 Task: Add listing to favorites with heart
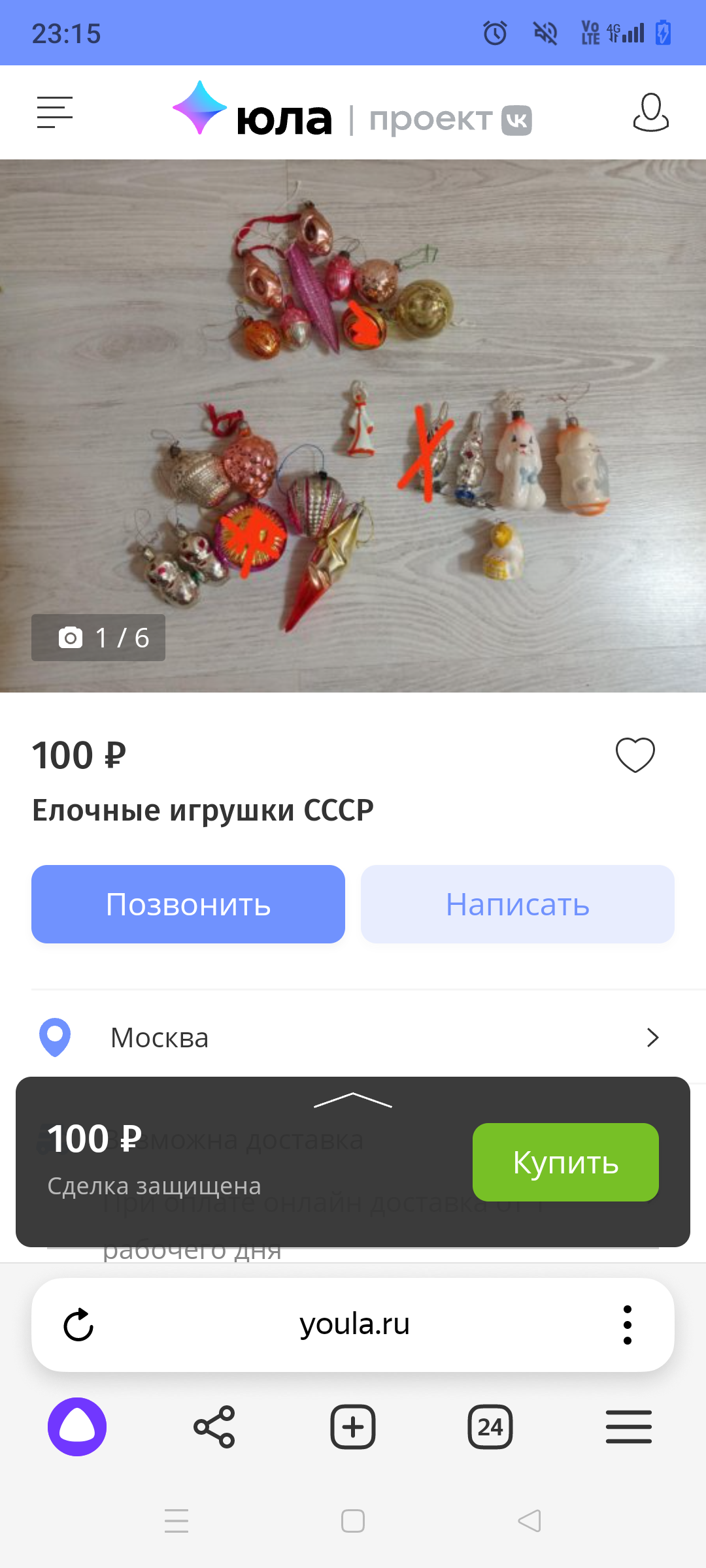click(x=635, y=755)
